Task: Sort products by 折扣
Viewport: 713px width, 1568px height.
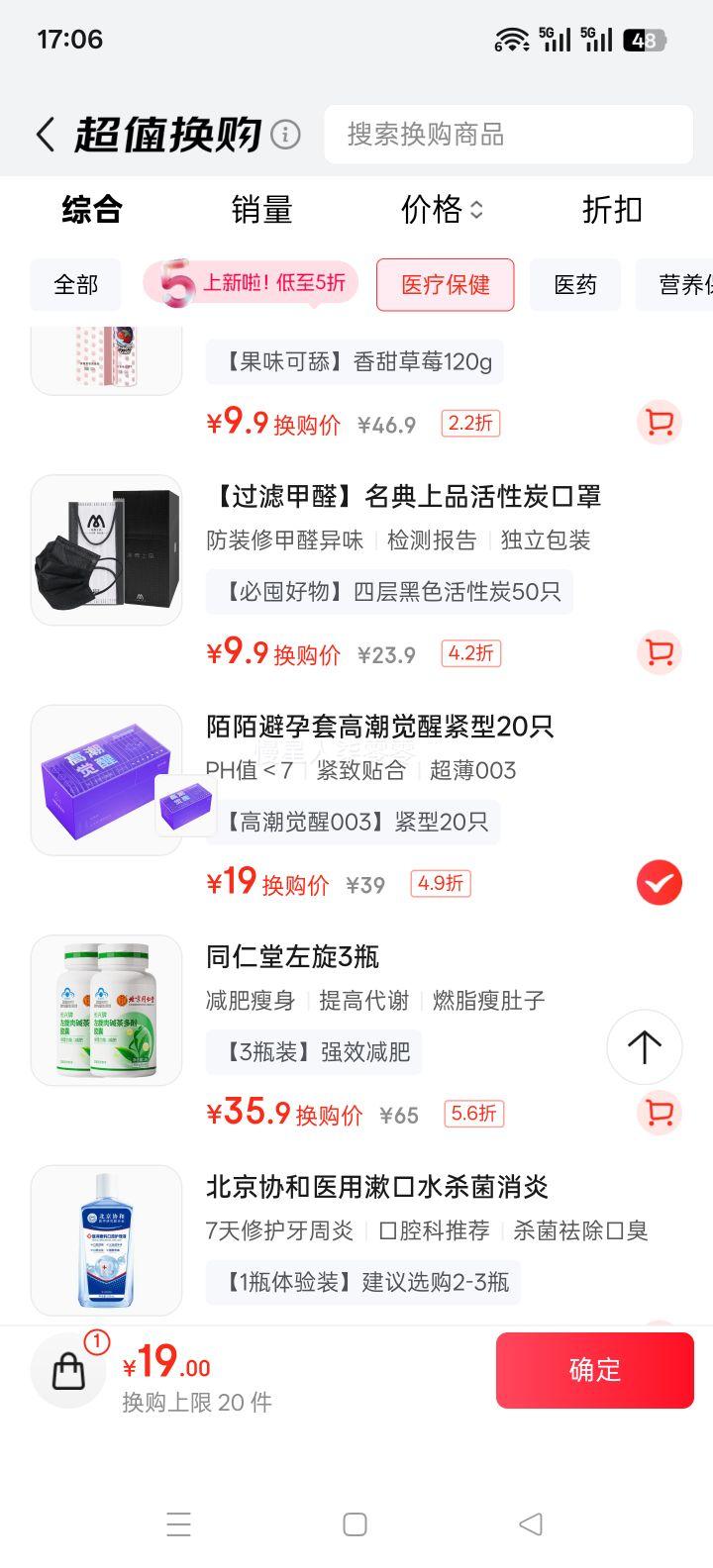Action: click(612, 210)
